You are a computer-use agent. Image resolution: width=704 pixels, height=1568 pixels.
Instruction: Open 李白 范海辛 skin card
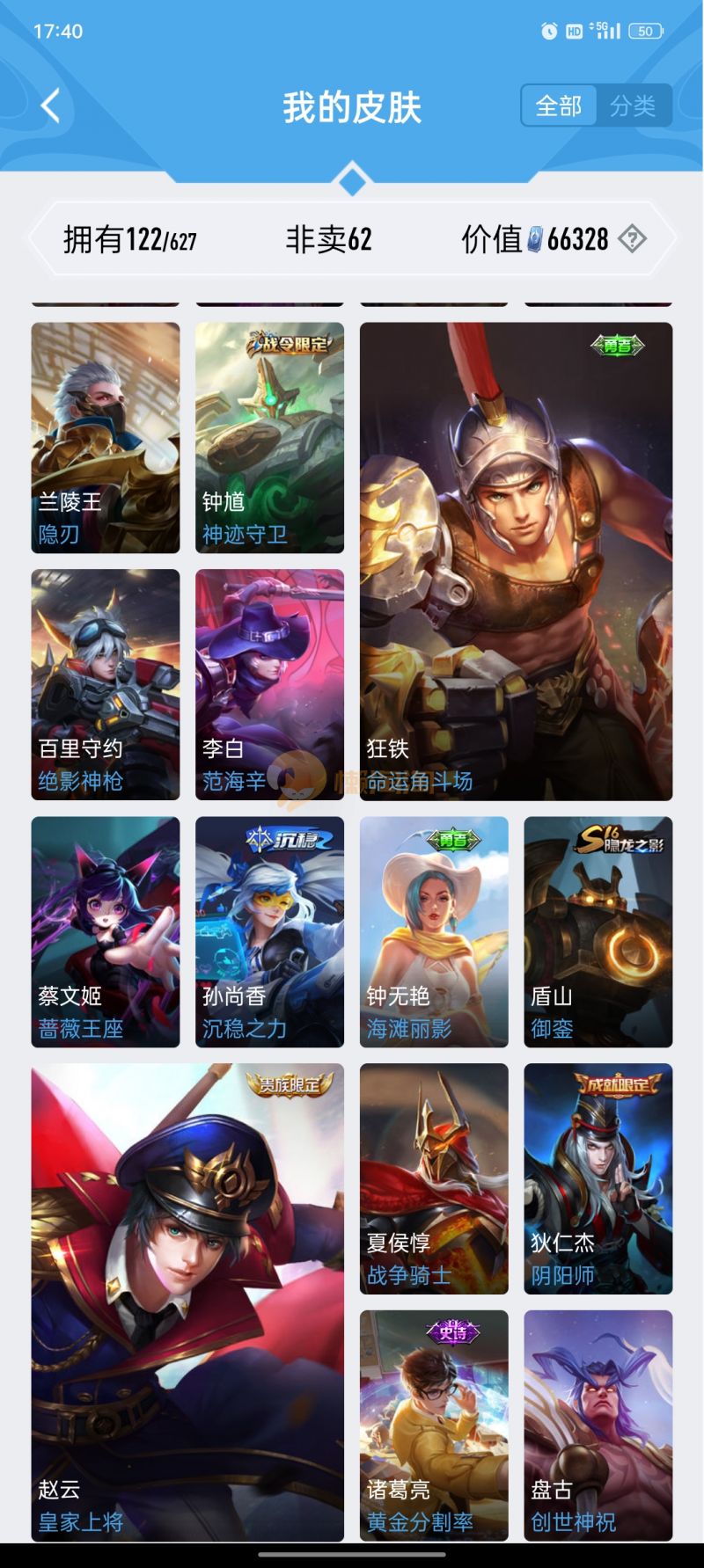(x=269, y=684)
